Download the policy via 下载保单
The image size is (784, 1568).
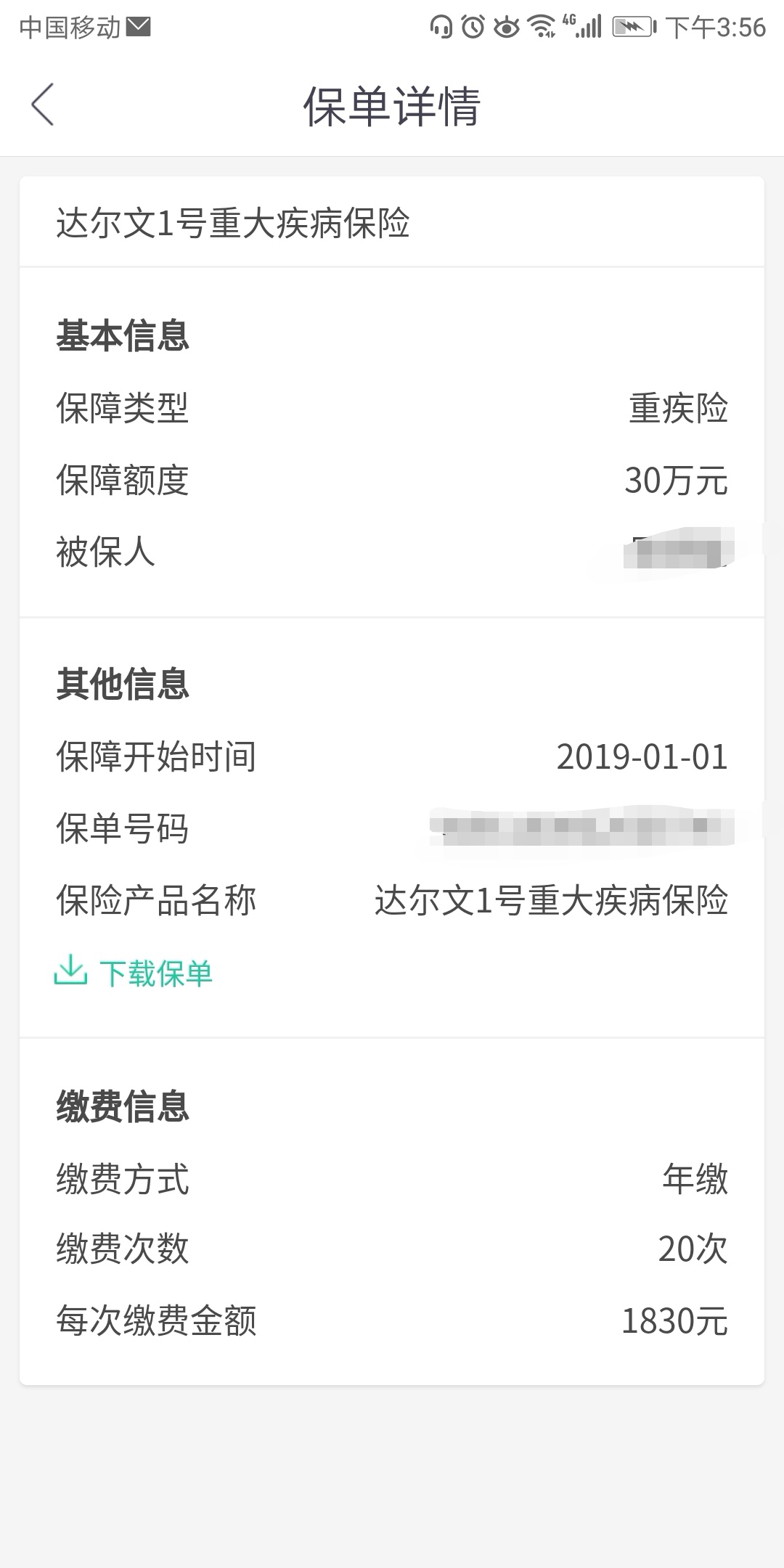click(x=134, y=973)
